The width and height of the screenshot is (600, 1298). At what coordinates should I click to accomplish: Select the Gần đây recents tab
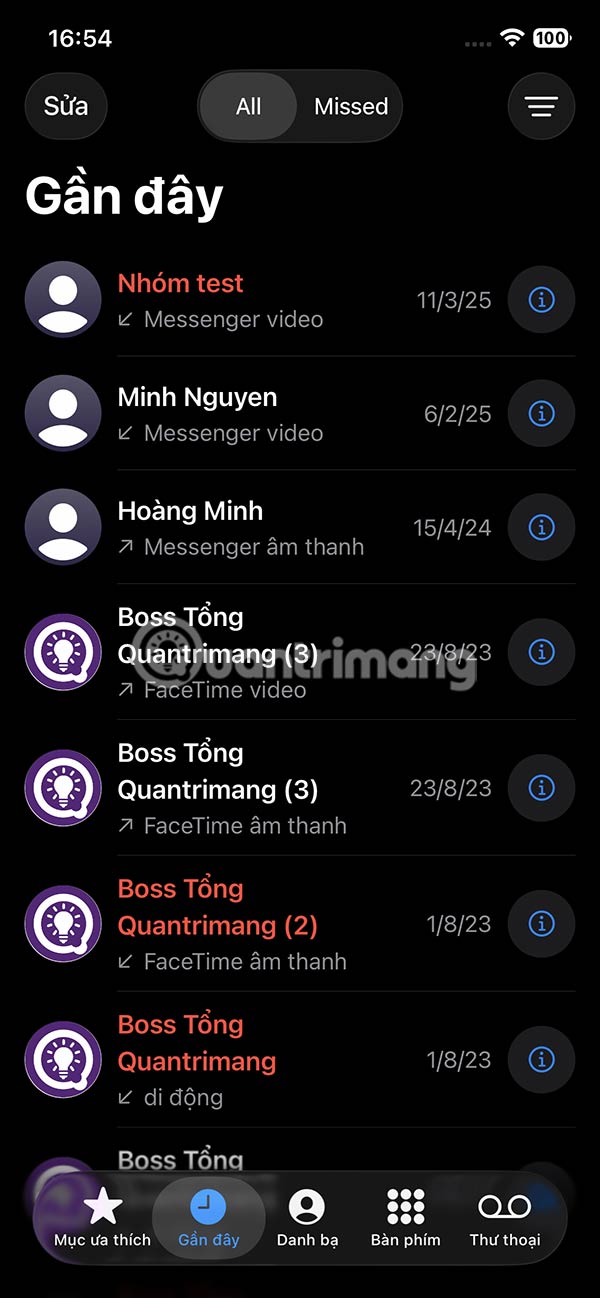[208, 1218]
